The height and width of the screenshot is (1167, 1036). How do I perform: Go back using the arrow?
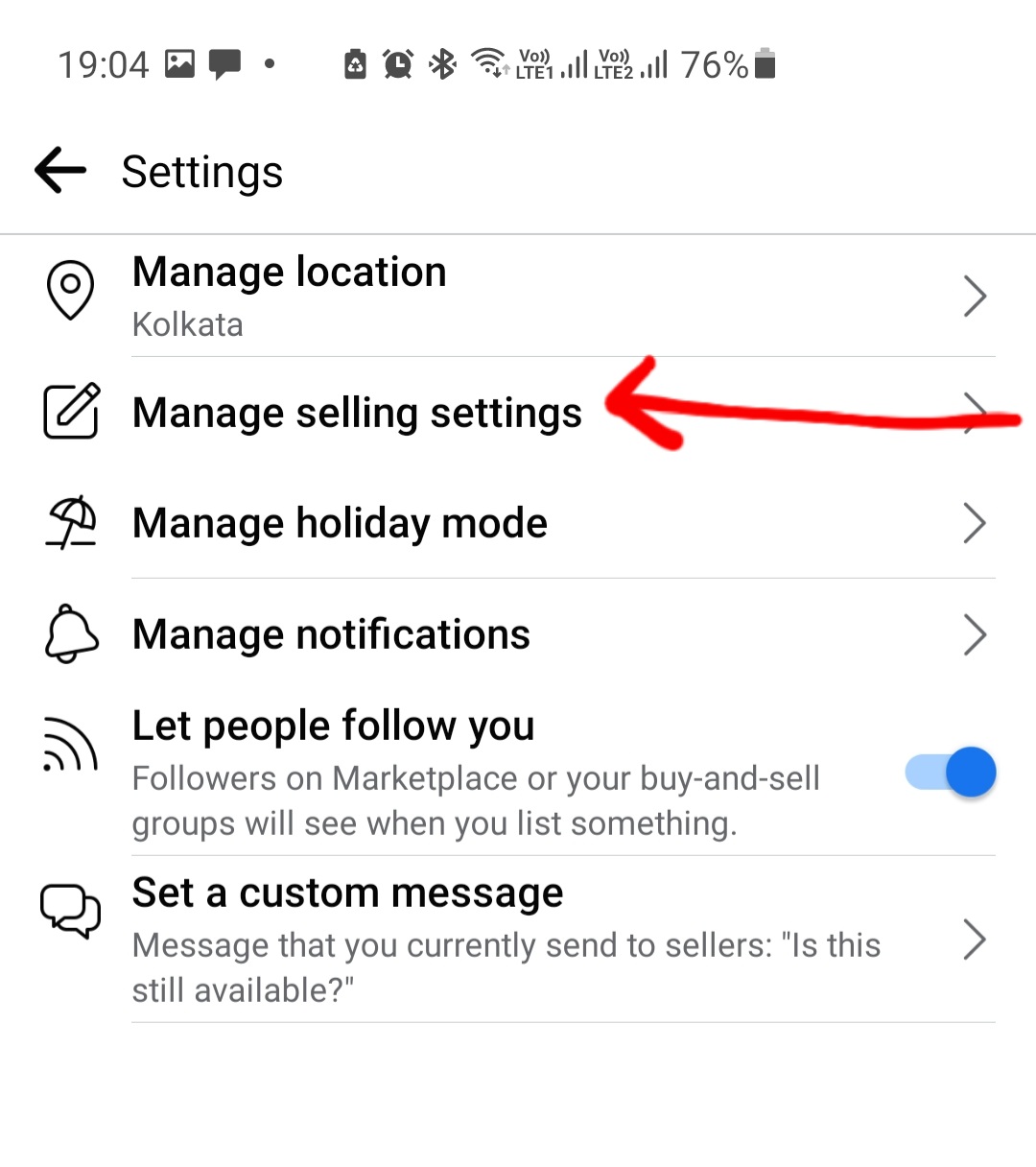(x=60, y=171)
